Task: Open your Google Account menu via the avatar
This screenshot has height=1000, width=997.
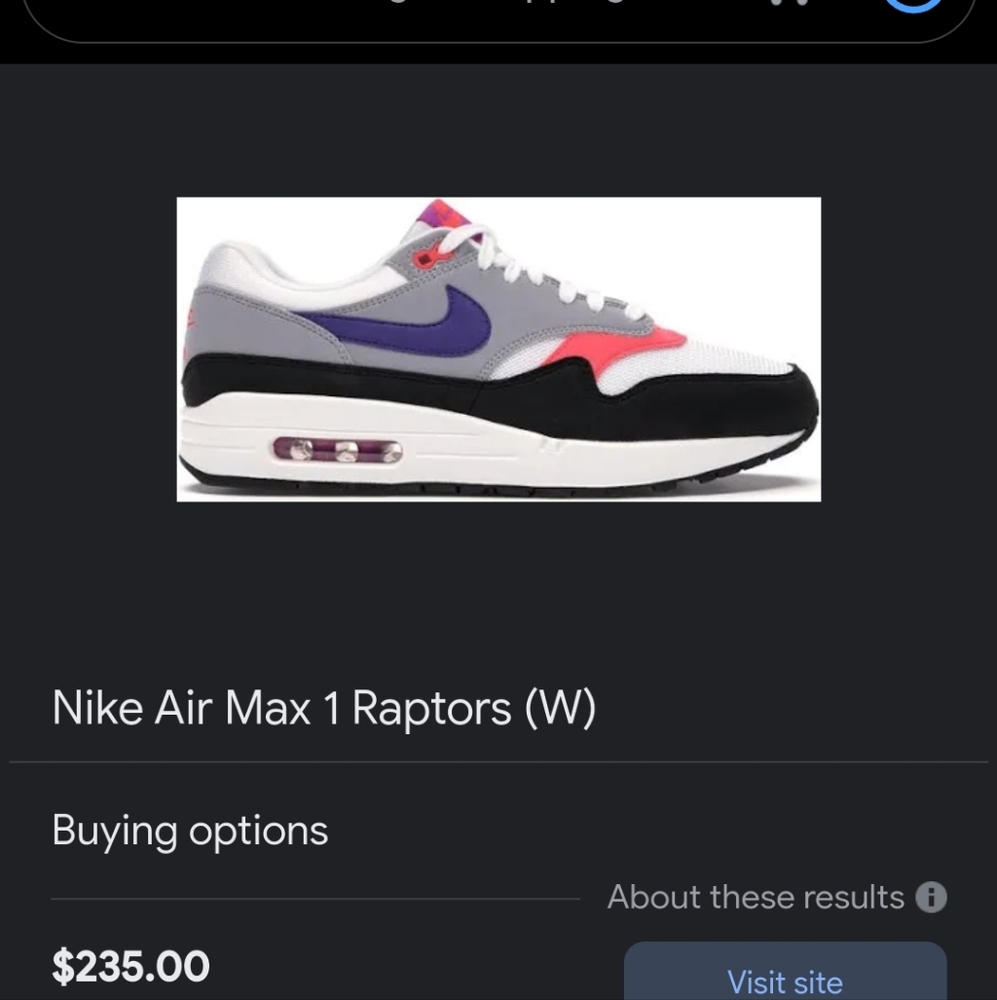Action: pos(913,5)
